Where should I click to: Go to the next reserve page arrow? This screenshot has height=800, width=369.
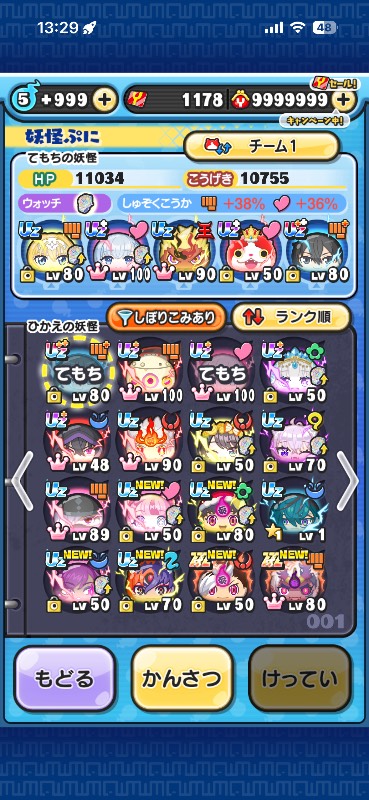coord(348,481)
